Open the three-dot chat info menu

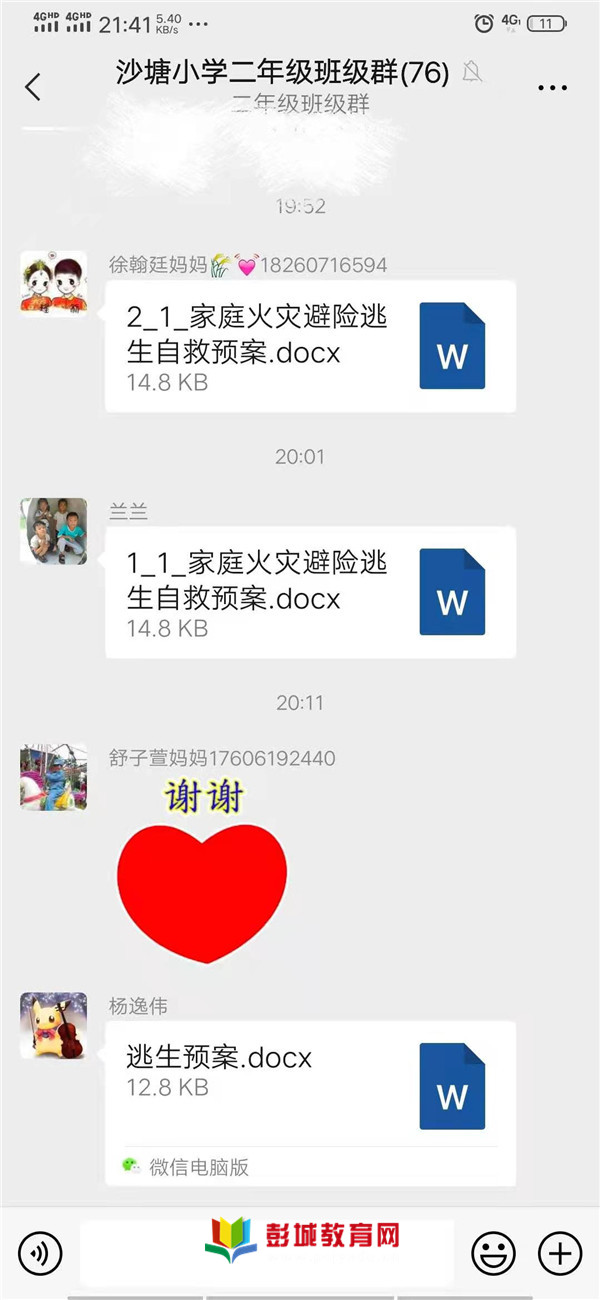click(x=552, y=88)
